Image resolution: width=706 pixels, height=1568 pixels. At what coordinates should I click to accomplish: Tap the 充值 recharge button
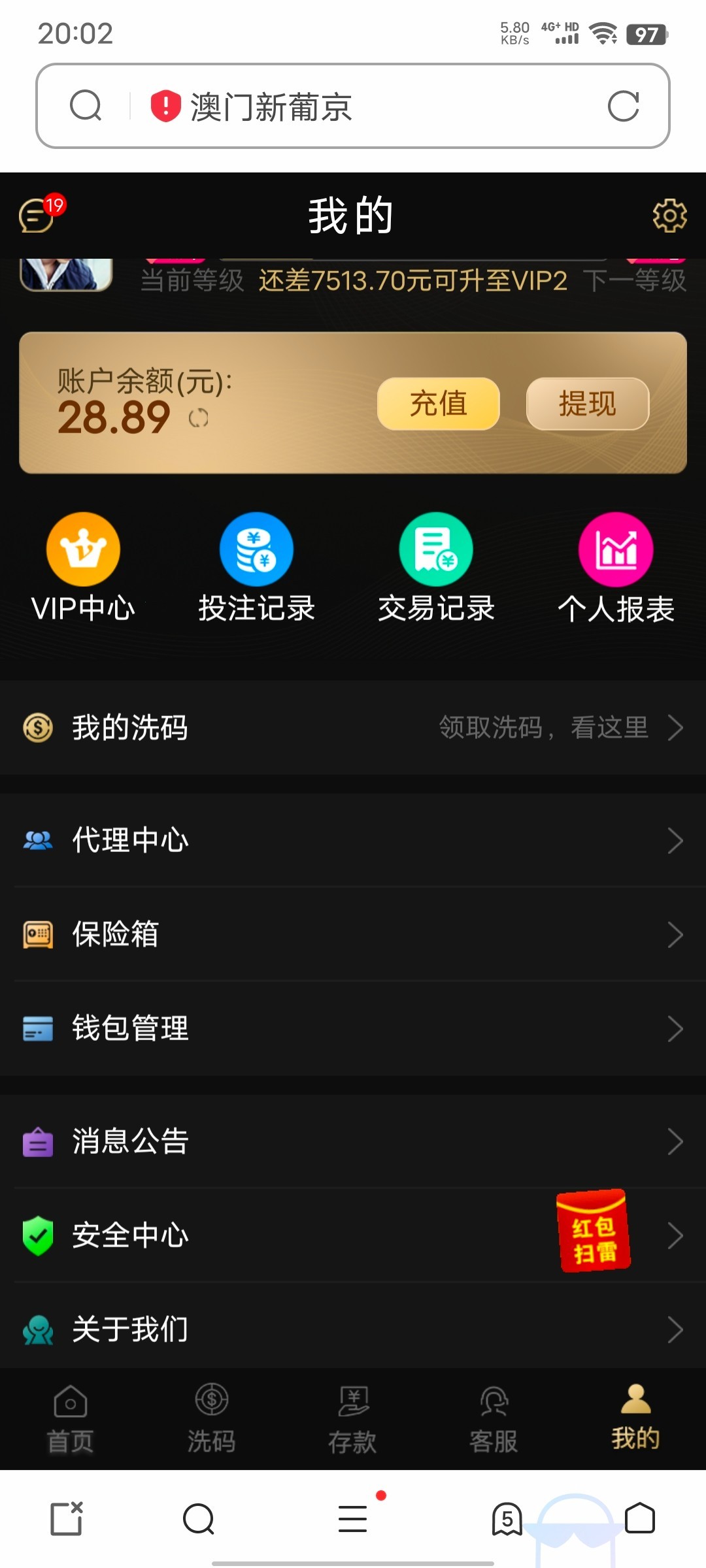point(438,404)
